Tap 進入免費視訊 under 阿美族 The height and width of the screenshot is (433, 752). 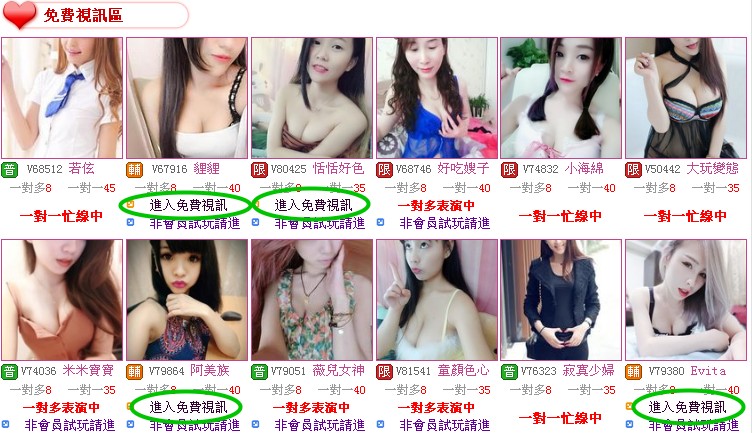tap(188, 407)
